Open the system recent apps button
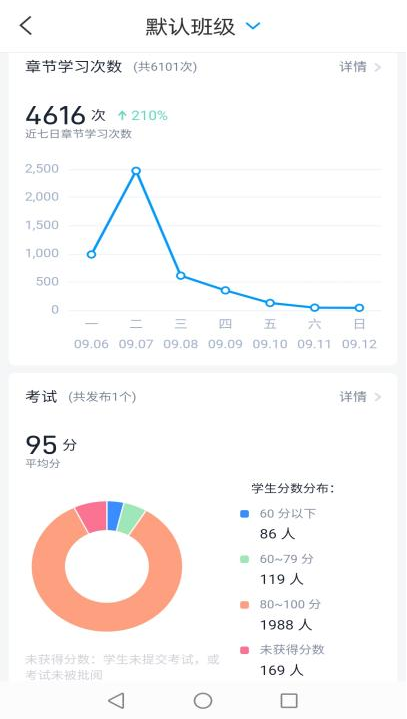 point(289,700)
